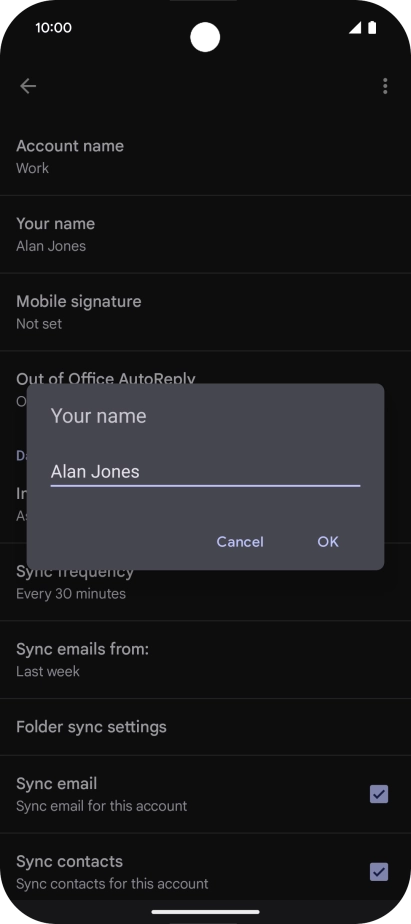Cancel the Your name dialog
411x924 pixels.
[240, 542]
